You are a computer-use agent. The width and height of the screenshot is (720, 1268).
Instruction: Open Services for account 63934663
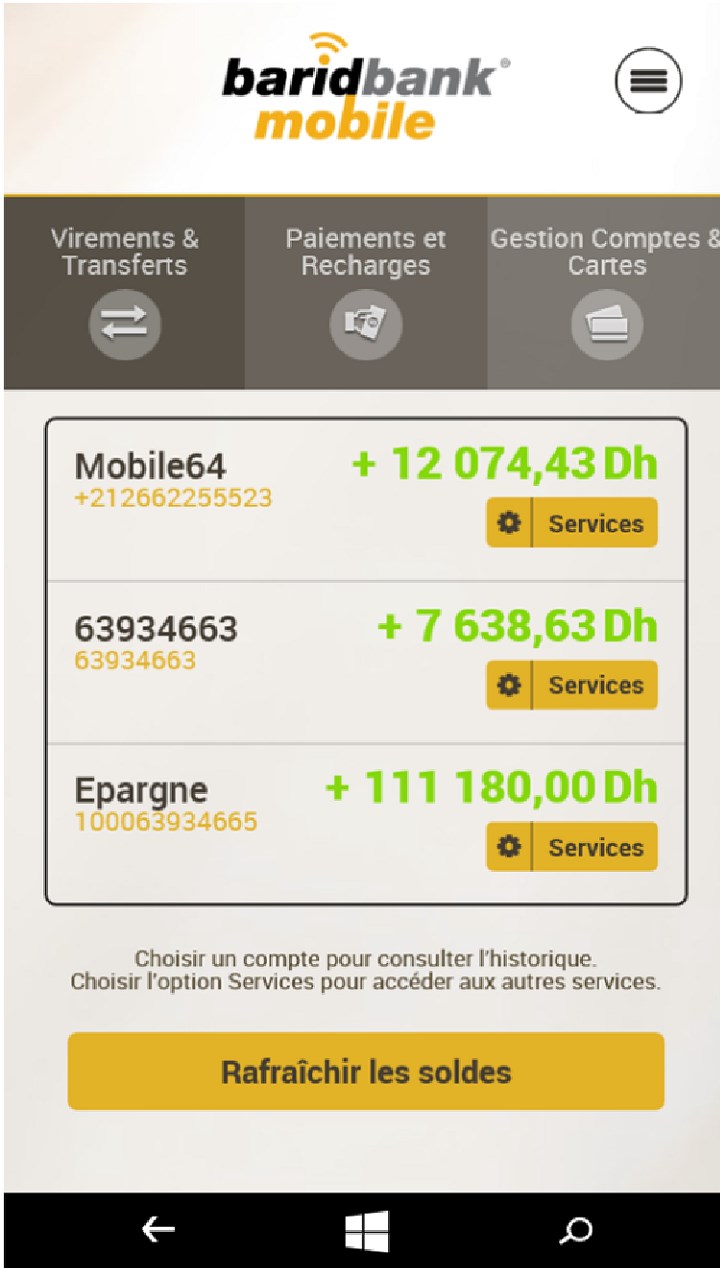[572, 685]
